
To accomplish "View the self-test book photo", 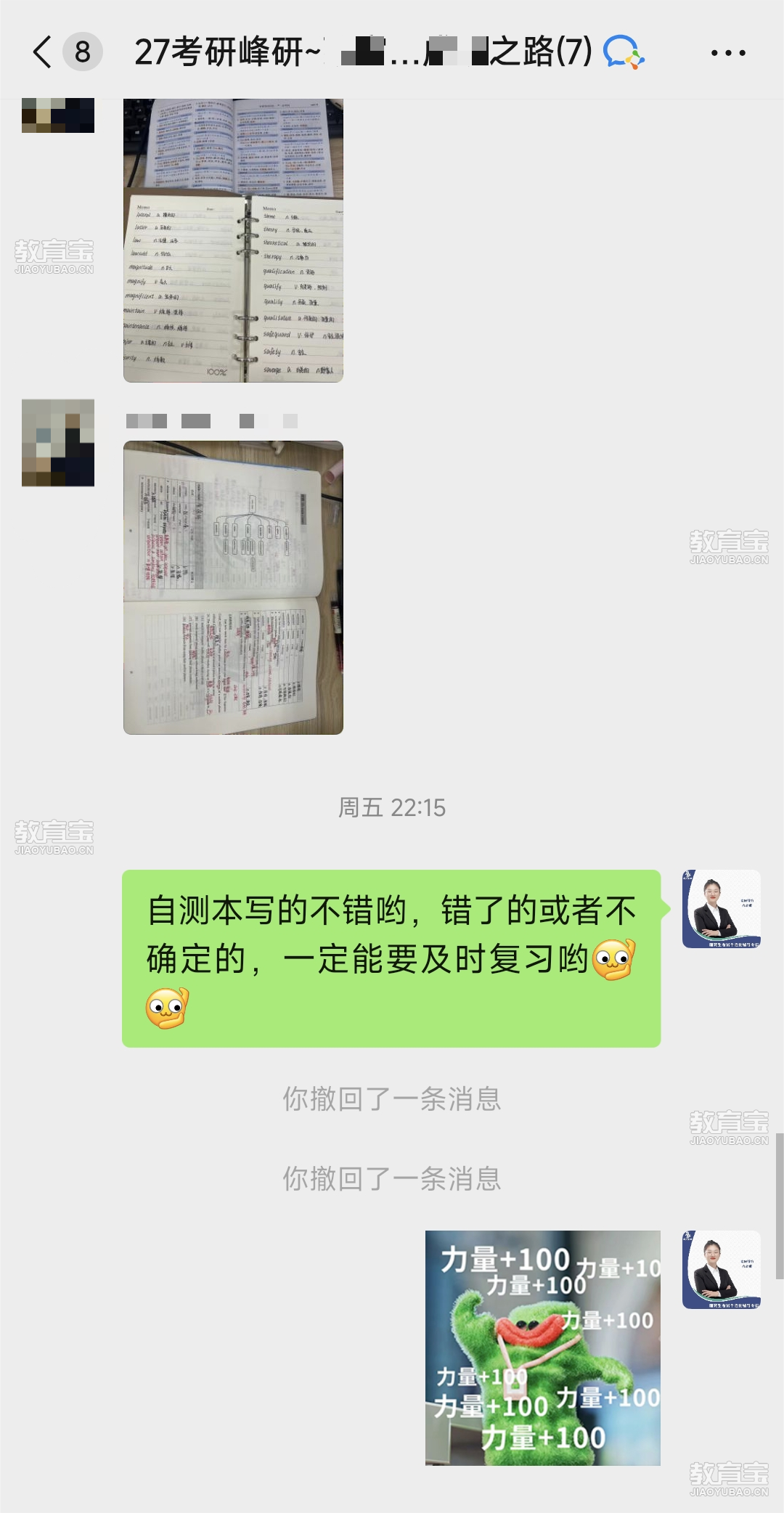I will pyautogui.click(x=233, y=587).
